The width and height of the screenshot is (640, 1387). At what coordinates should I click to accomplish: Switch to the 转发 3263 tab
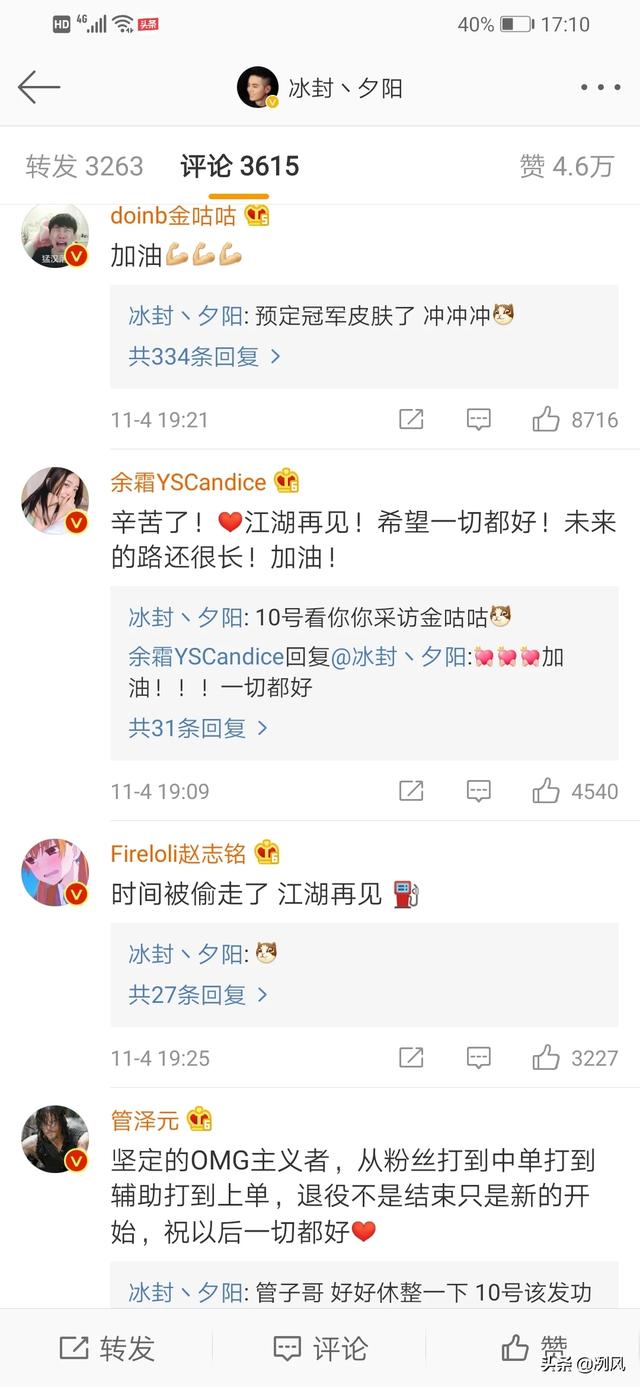click(85, 166)
